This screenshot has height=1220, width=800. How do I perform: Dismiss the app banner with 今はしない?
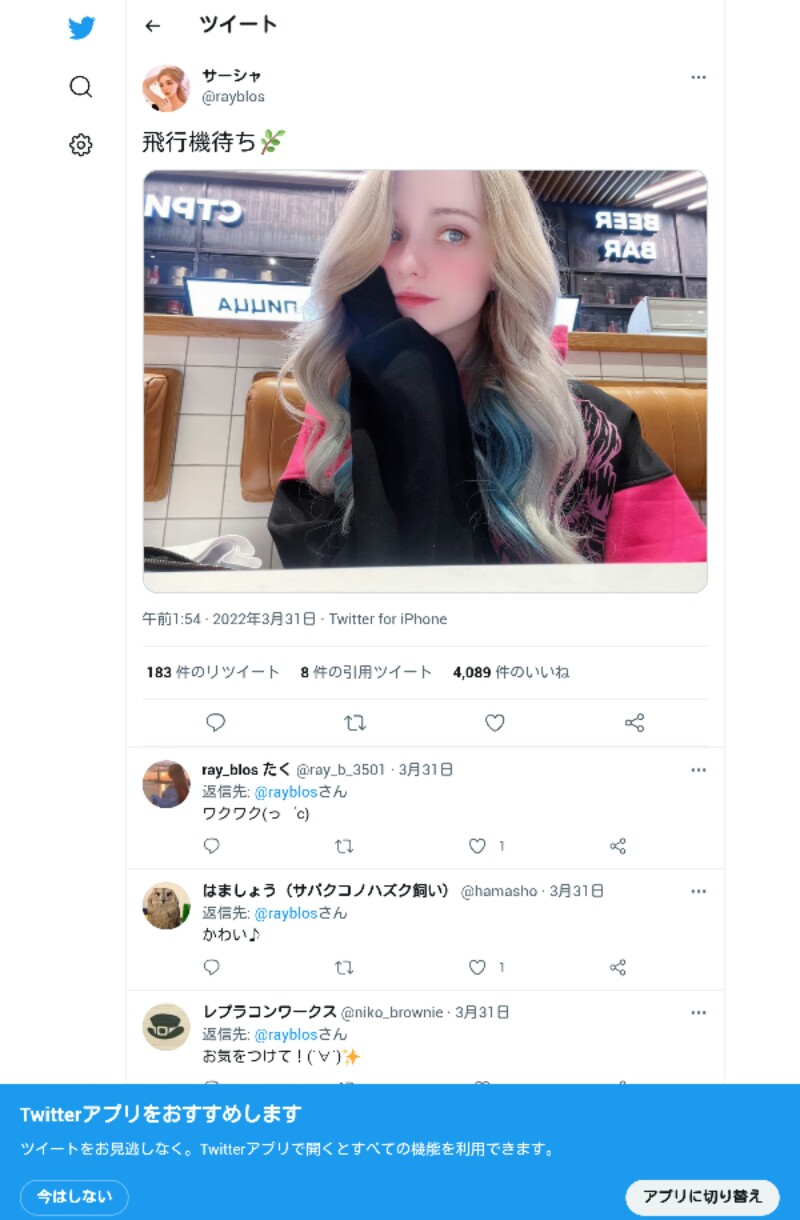[74, 1197]
